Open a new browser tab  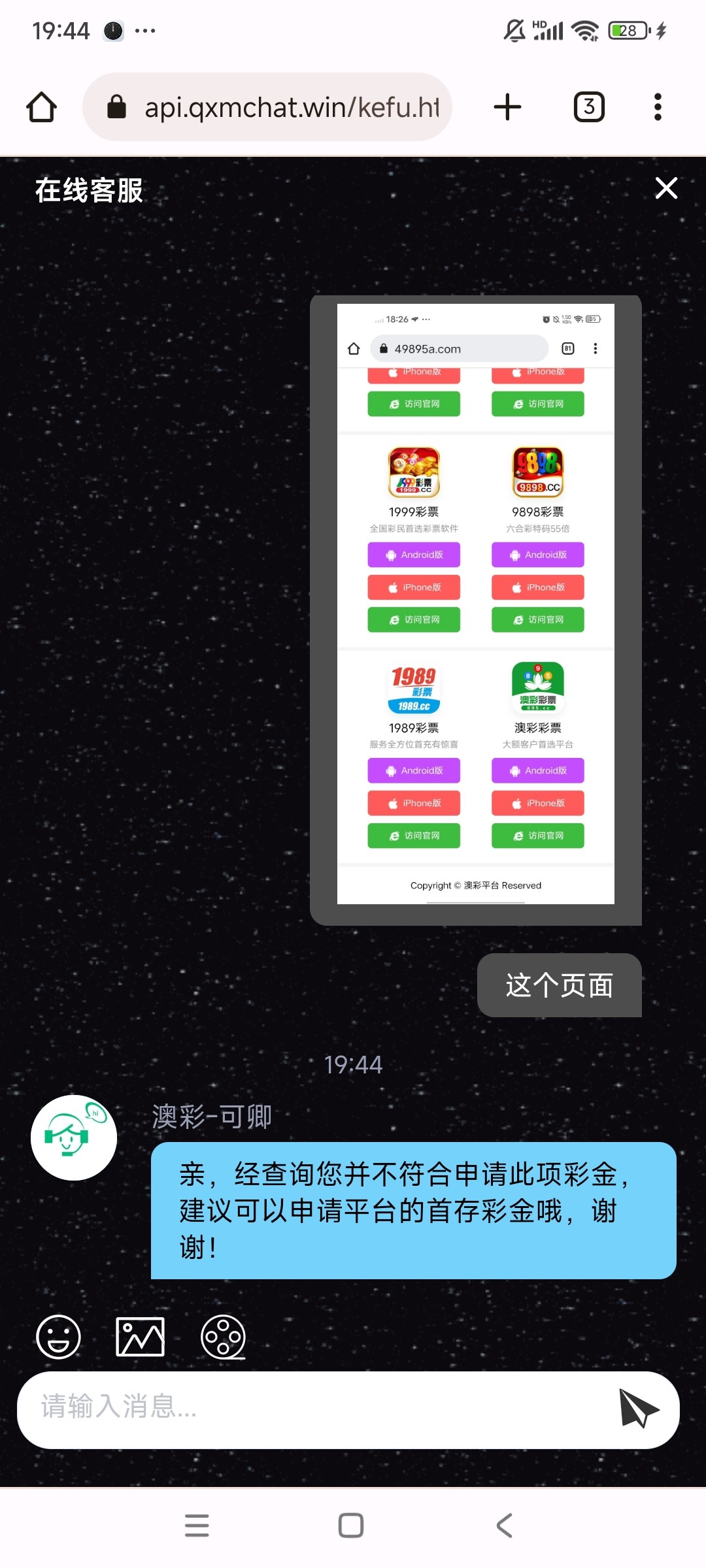click(507, 107)
